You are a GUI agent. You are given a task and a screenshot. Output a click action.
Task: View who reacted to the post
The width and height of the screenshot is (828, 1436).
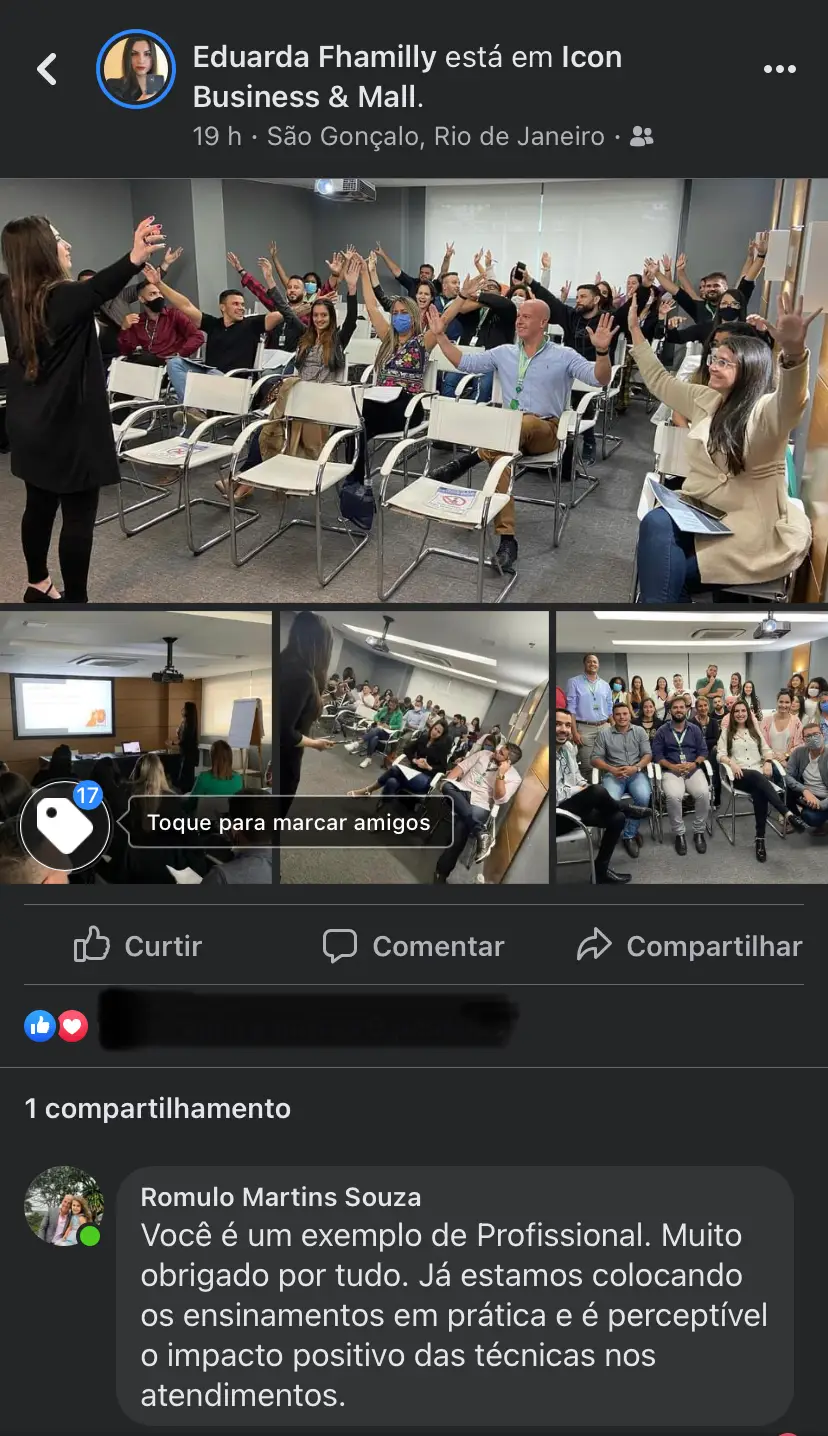tap(57, 1025)
